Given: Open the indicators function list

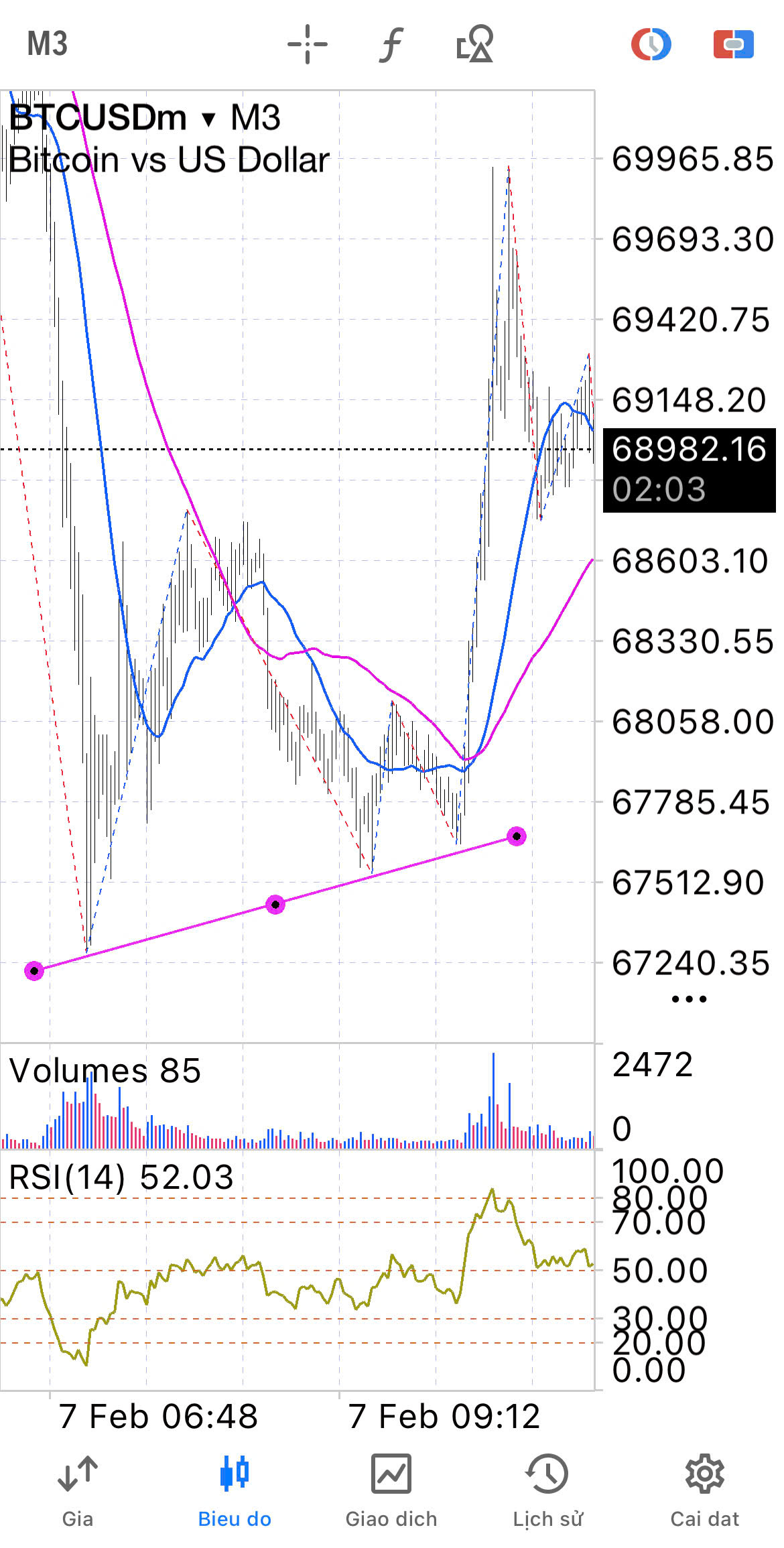Looking at the screenshot, I should (391, 44).
